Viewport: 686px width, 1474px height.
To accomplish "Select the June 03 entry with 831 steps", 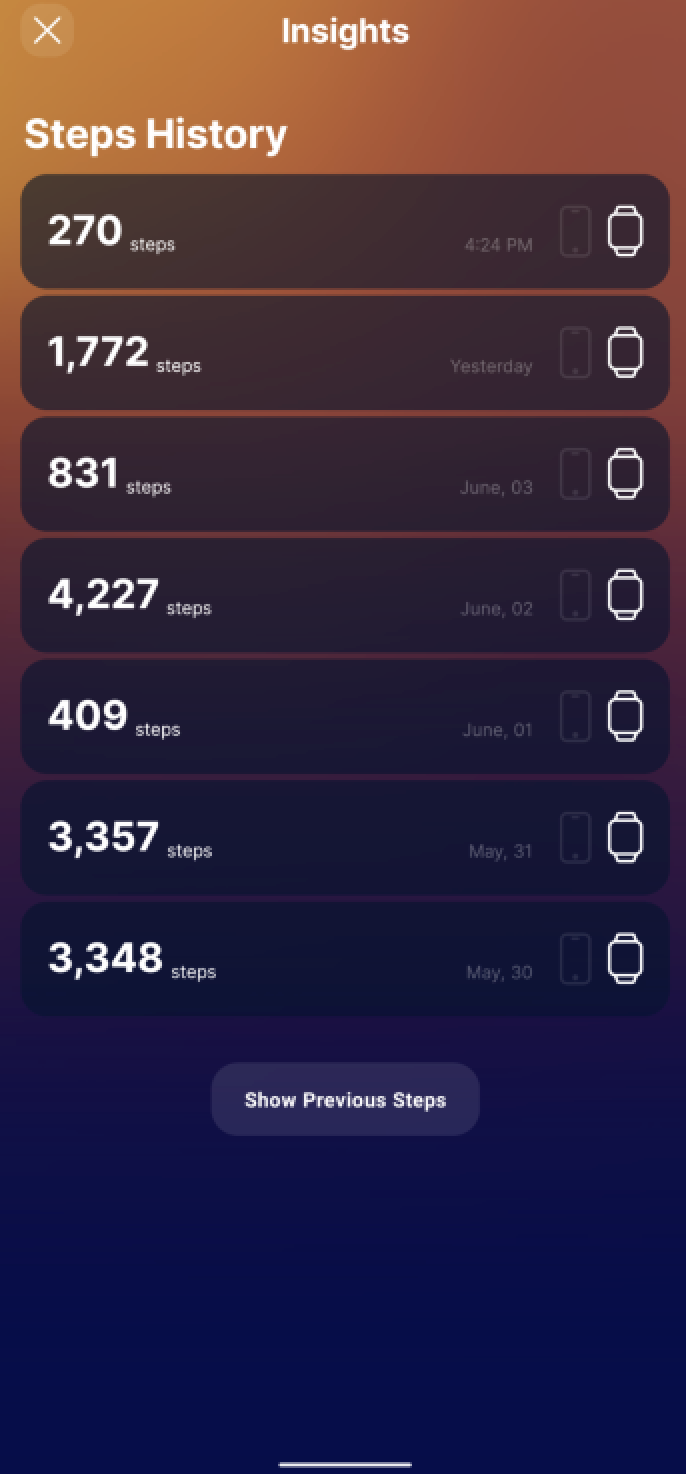I will 344,474.
